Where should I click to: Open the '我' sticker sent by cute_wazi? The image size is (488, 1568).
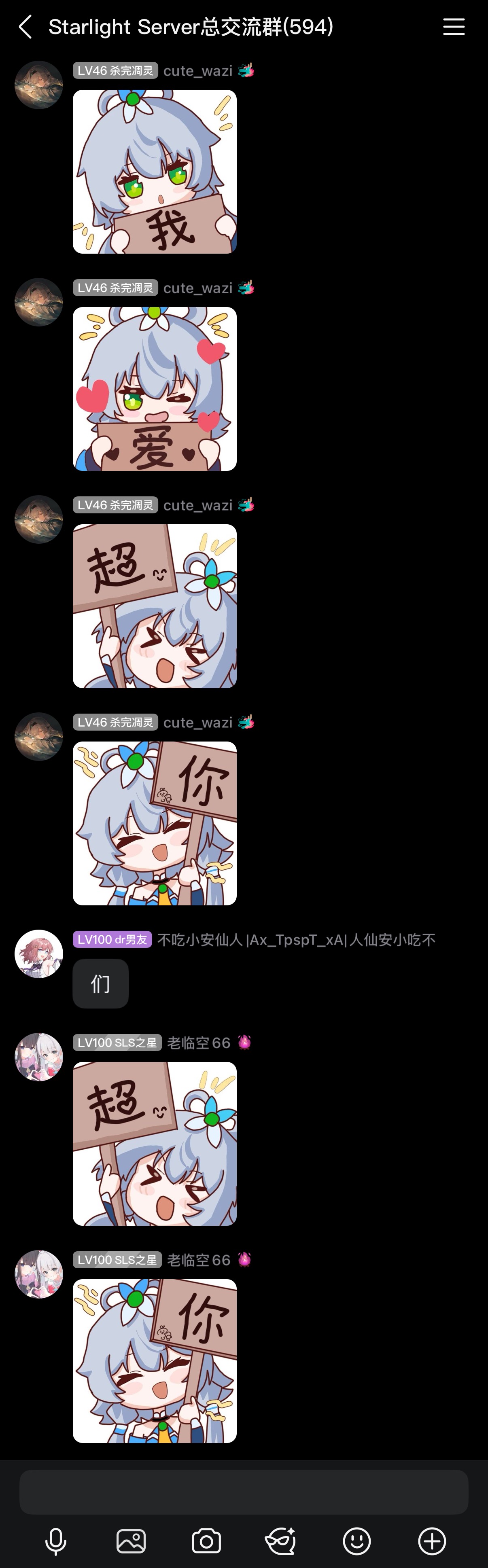pos(155,172)
